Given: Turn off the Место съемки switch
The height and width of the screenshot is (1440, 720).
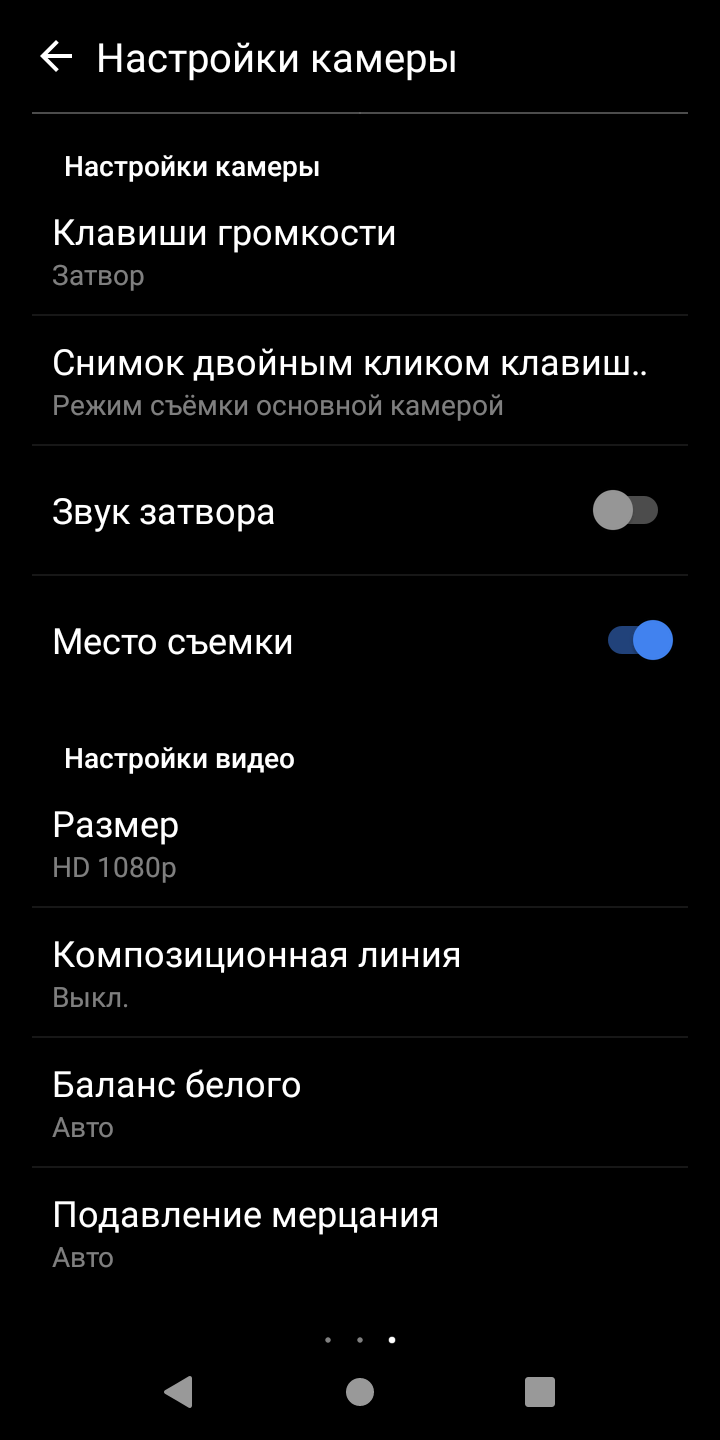Looking at the screenshot, I should pos(640,641).
